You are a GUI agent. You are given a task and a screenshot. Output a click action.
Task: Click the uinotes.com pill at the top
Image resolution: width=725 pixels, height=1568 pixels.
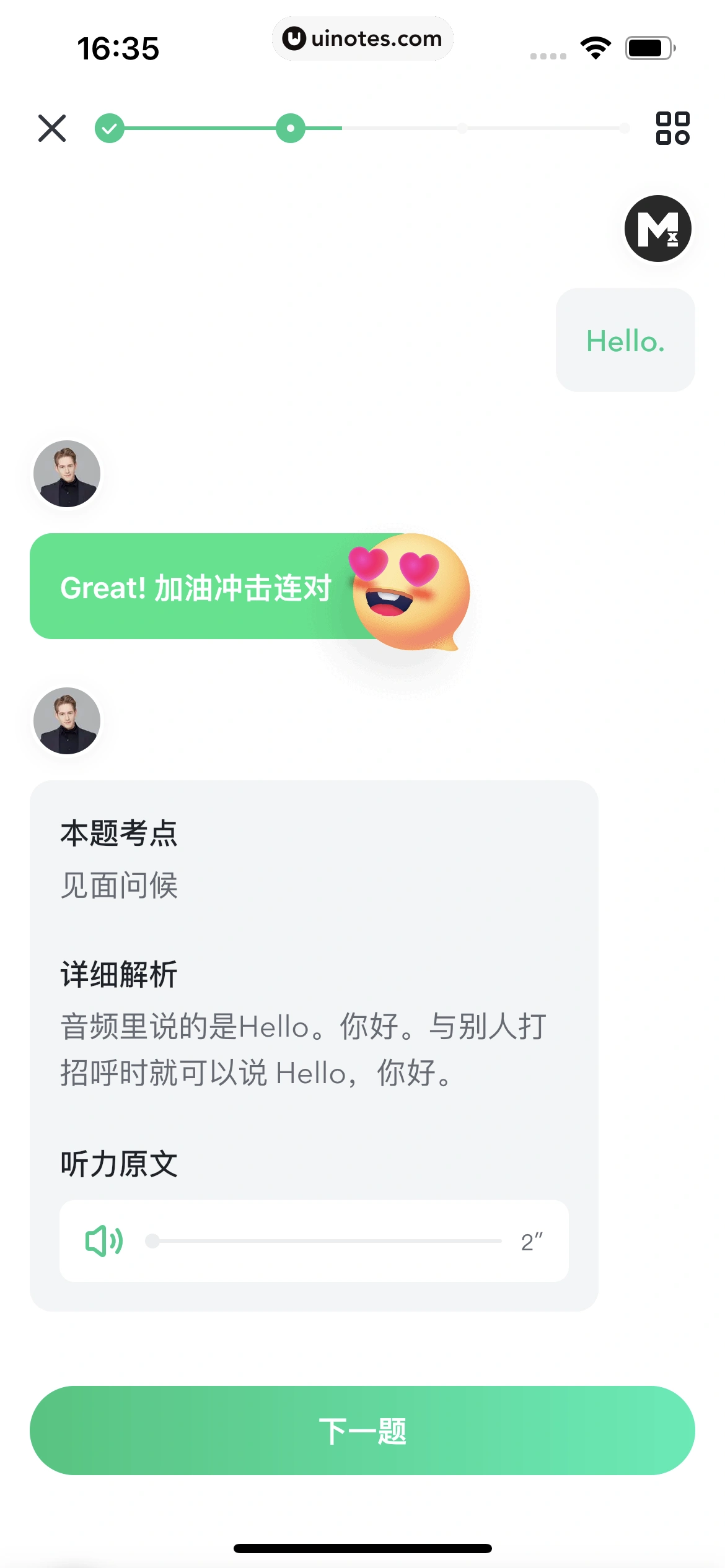coord(362,38)
